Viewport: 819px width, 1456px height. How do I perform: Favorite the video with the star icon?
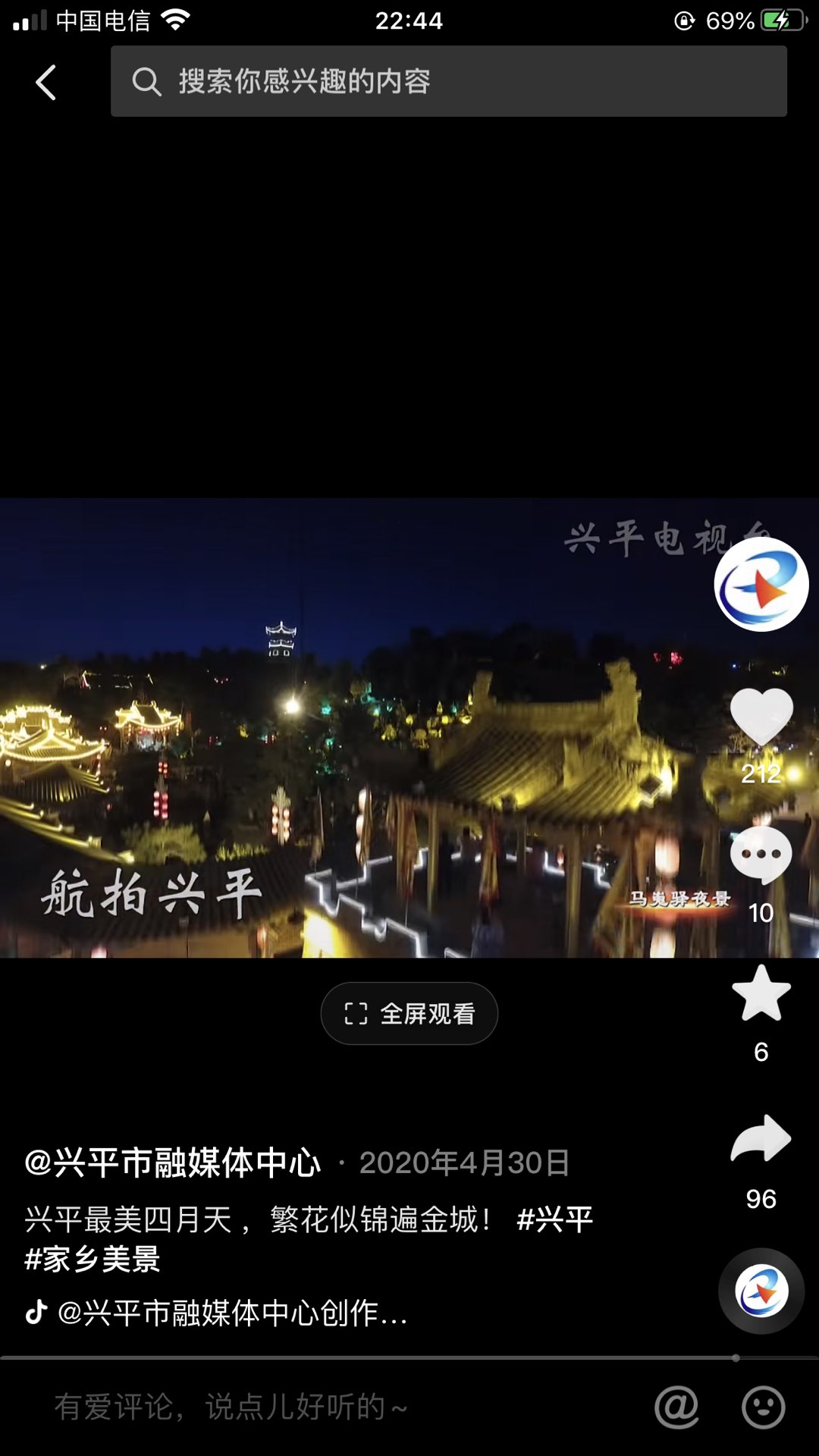coord(761,993)
